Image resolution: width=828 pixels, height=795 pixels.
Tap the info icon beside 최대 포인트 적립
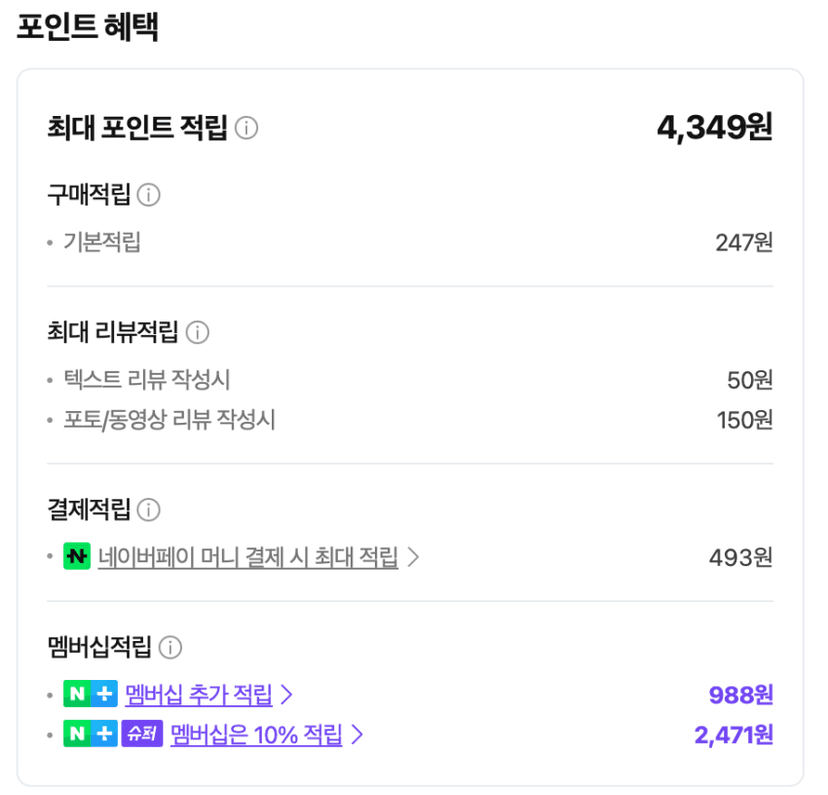click(246, 128)
